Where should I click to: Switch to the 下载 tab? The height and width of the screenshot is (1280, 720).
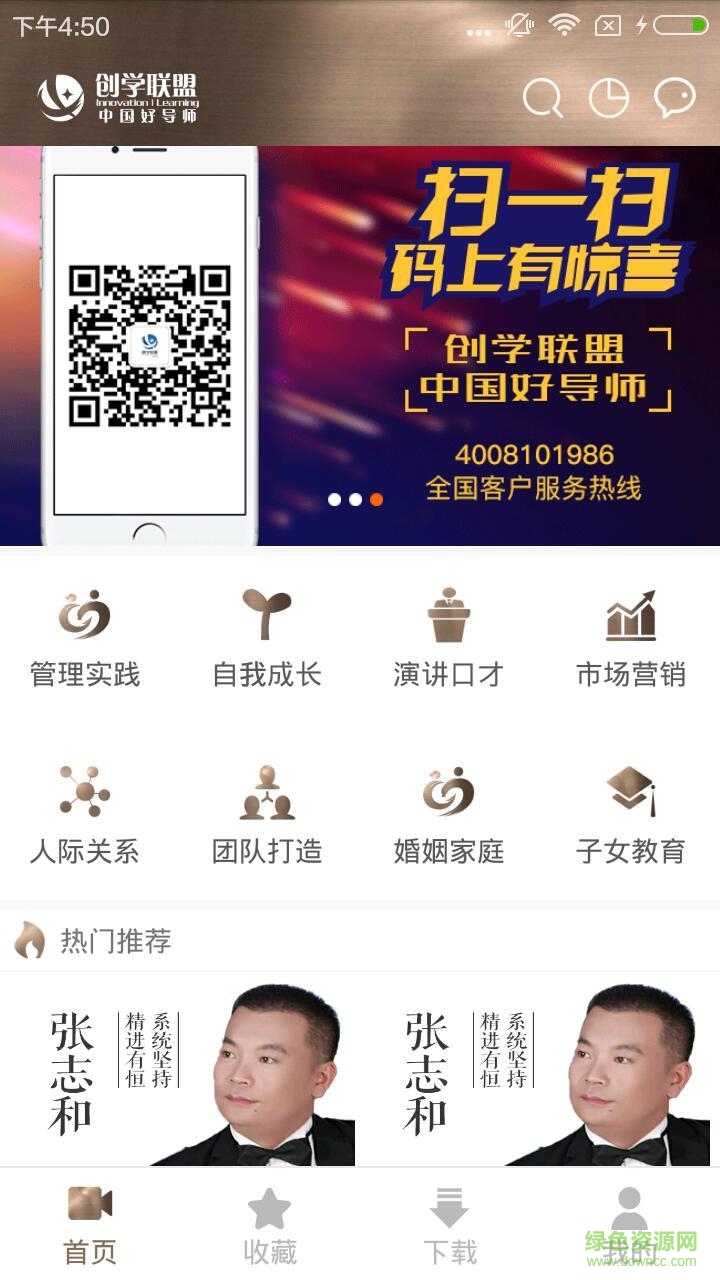click(449, 1225)
